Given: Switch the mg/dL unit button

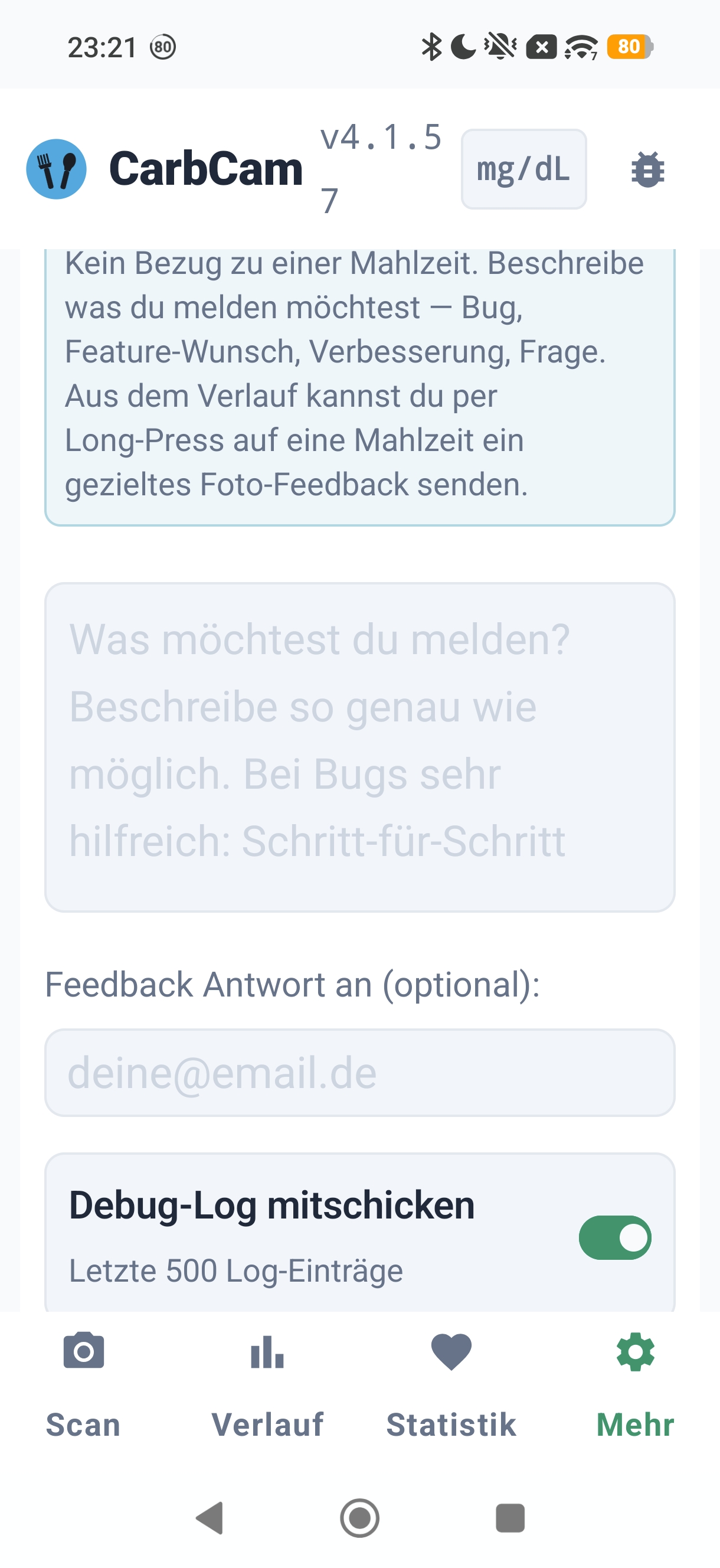Looking at the screenshot, I should tap(523, 169).
